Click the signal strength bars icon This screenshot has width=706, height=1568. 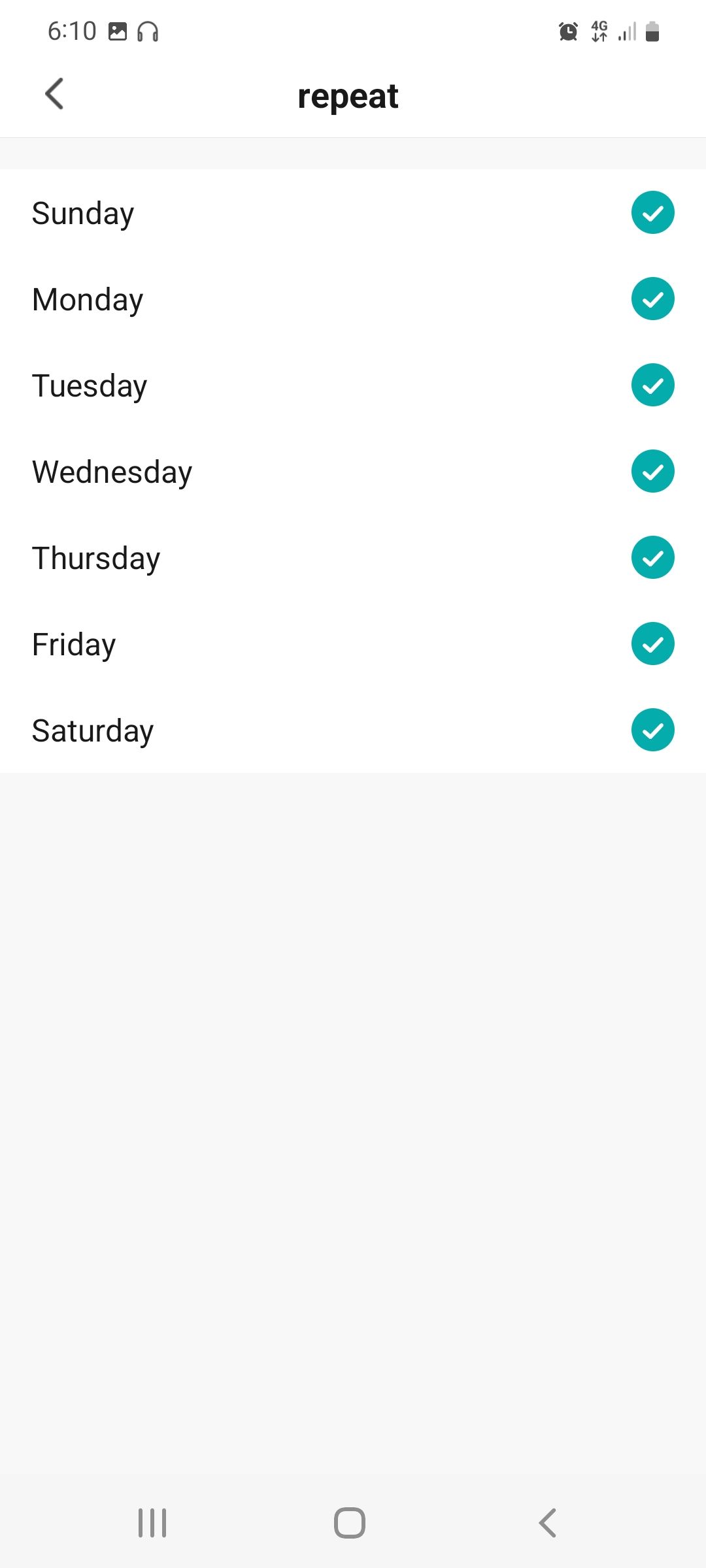pyautogui.click(x=626, y=31)
